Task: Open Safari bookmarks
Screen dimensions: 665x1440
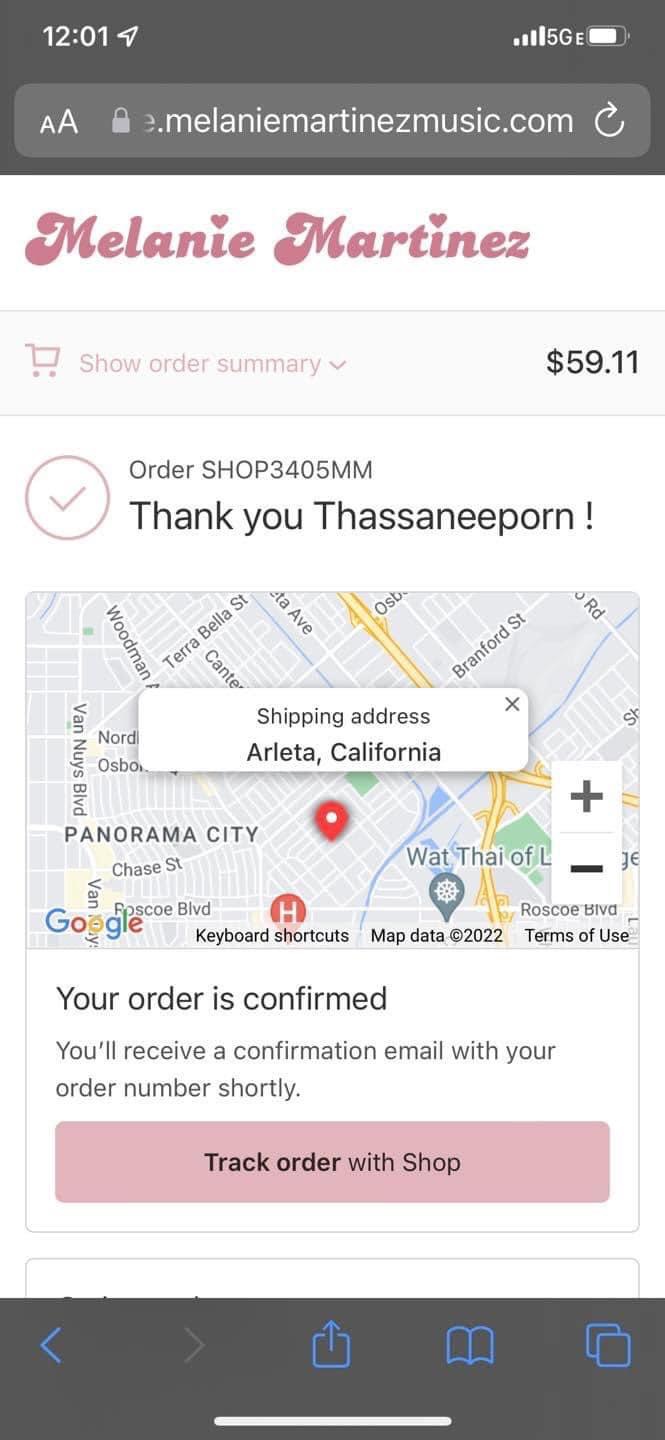Action: [x=469, y=1346]
